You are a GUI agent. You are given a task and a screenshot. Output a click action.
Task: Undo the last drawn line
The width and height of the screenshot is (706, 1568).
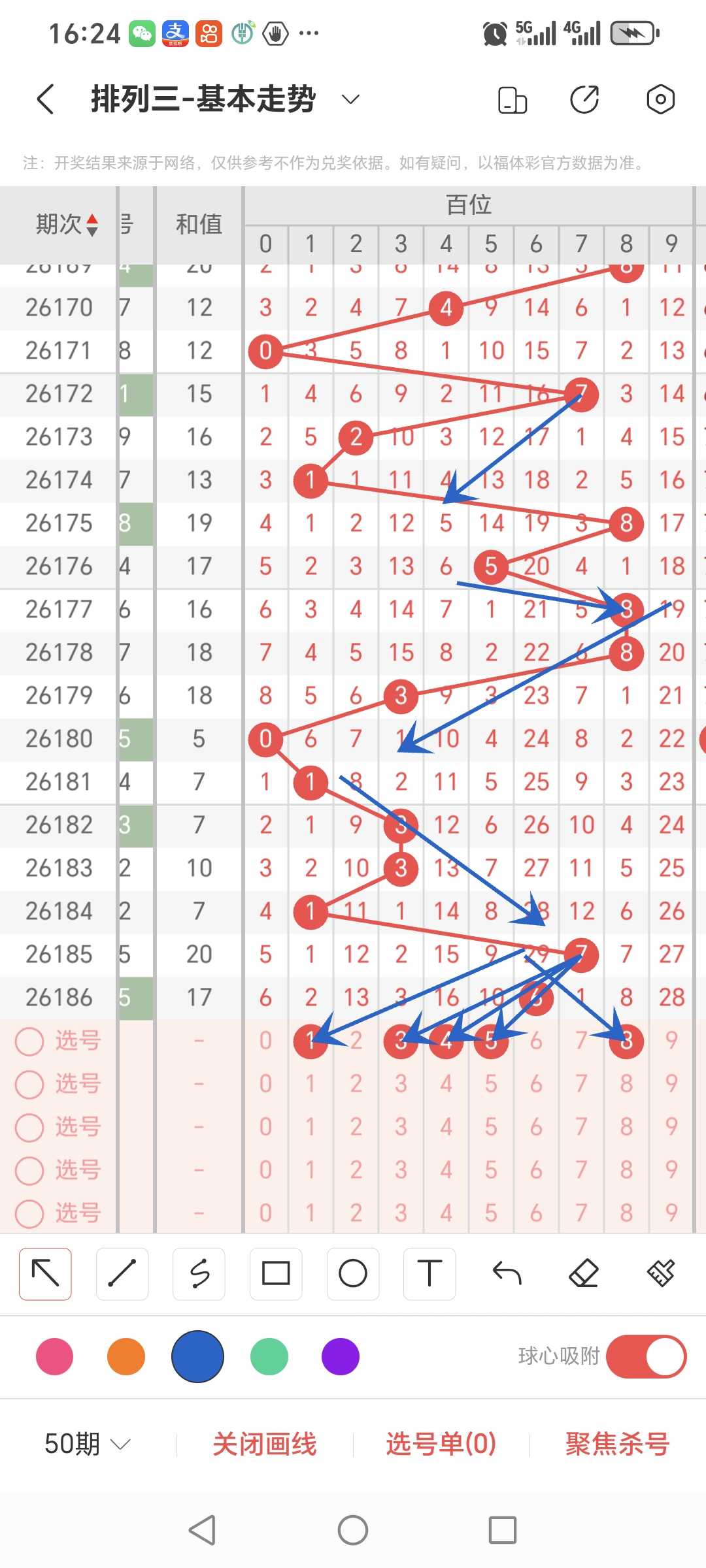tap(507, 1273)
